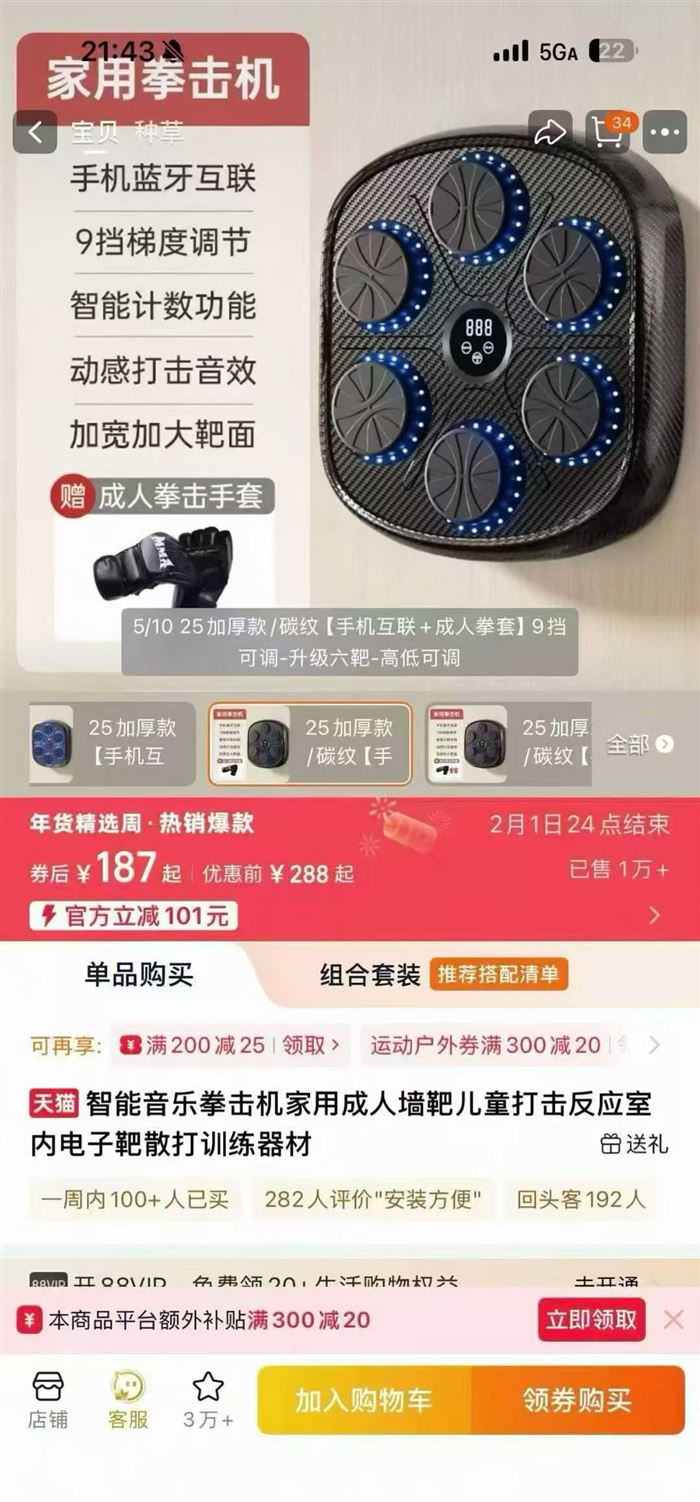The image size is (700, 1502).
Task: Go back using the top-left arrow
Action: tap(36, 132)
